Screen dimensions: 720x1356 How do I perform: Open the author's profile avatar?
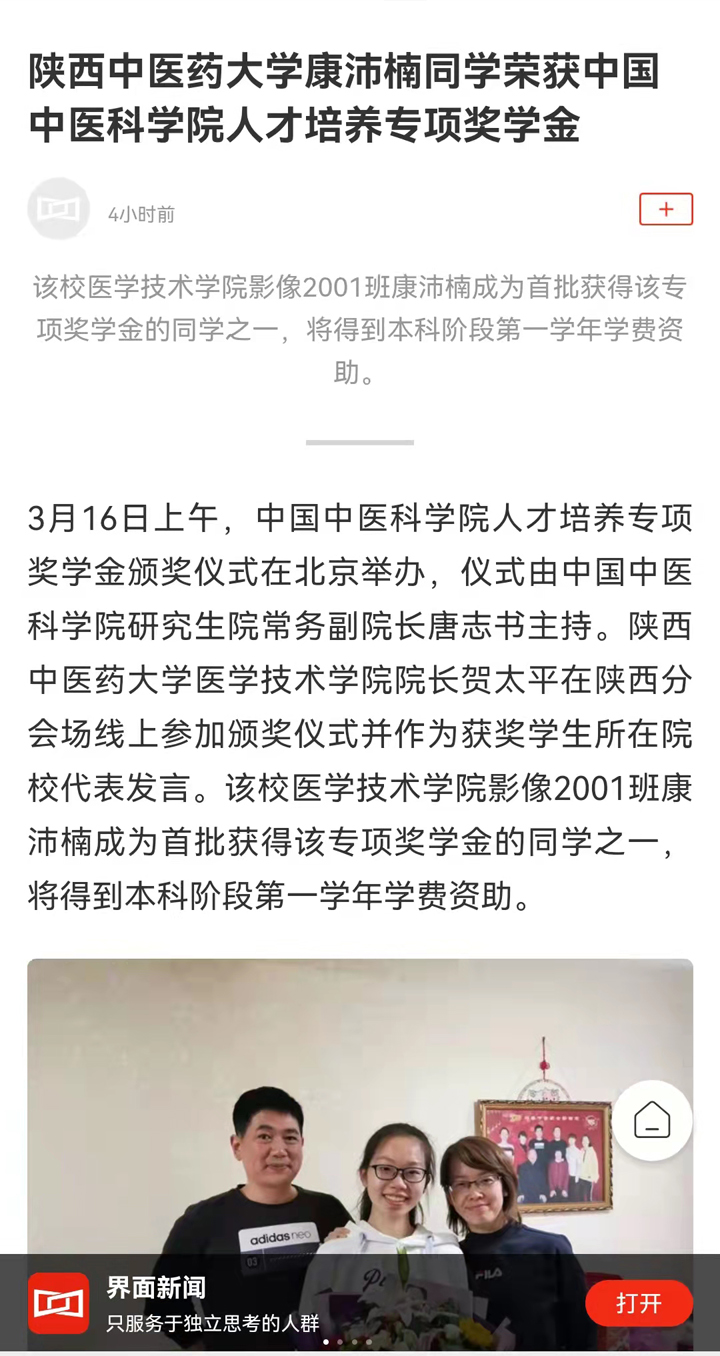point(58,209)
